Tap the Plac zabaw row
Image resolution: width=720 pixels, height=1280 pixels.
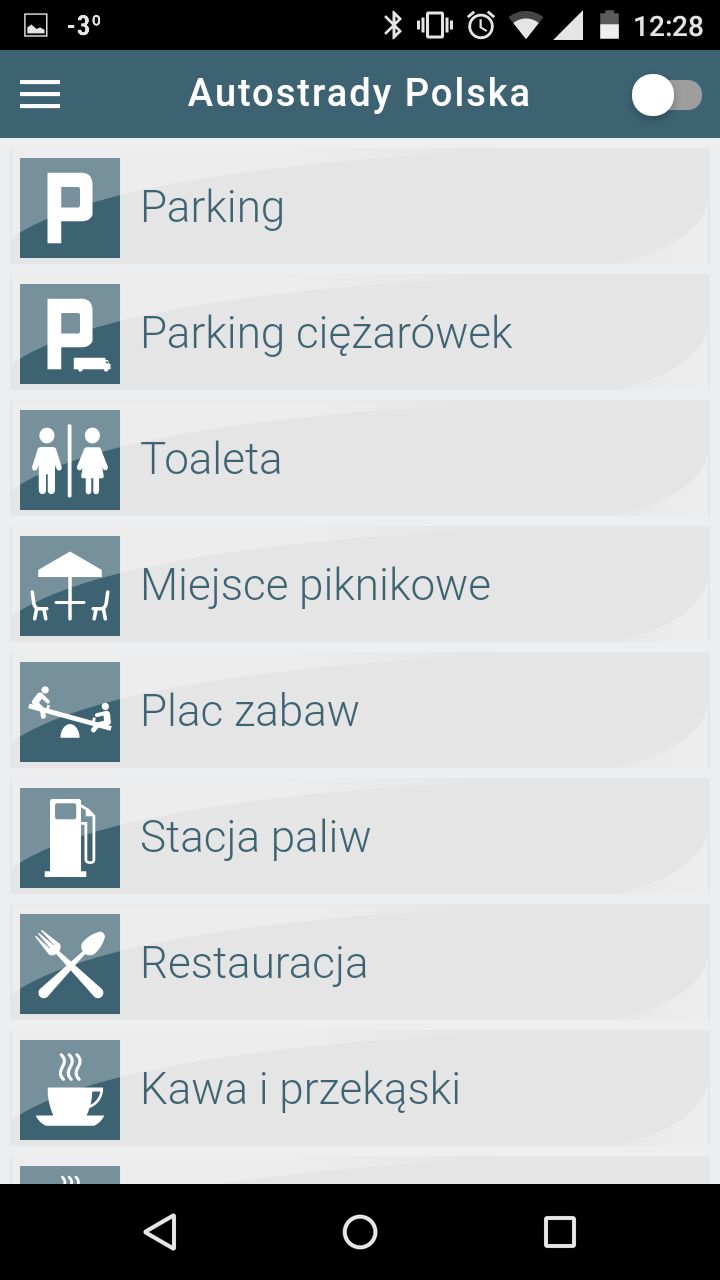click(x=360, y=711)
